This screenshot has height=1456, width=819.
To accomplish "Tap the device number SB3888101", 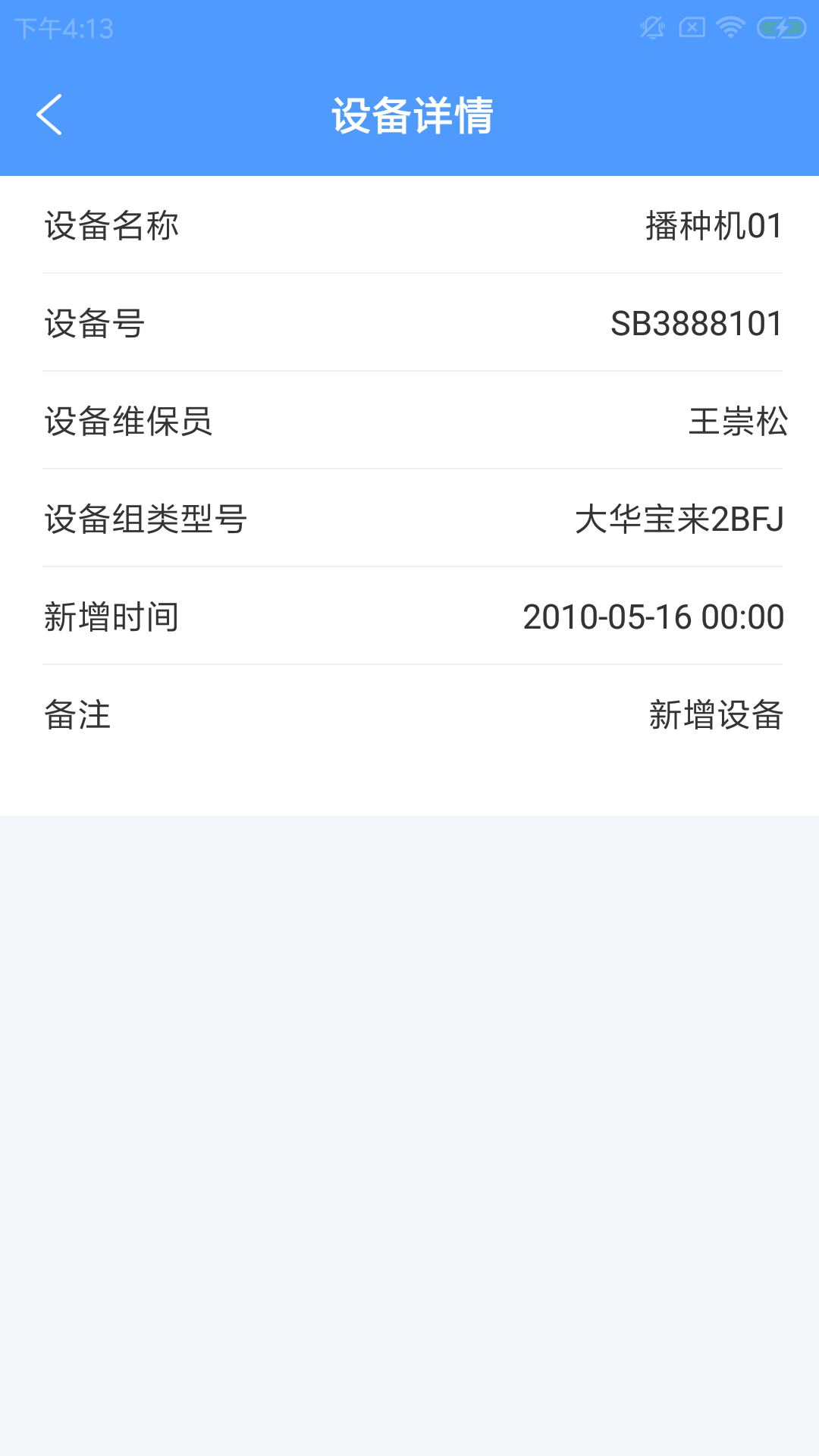I will (695, 322).
